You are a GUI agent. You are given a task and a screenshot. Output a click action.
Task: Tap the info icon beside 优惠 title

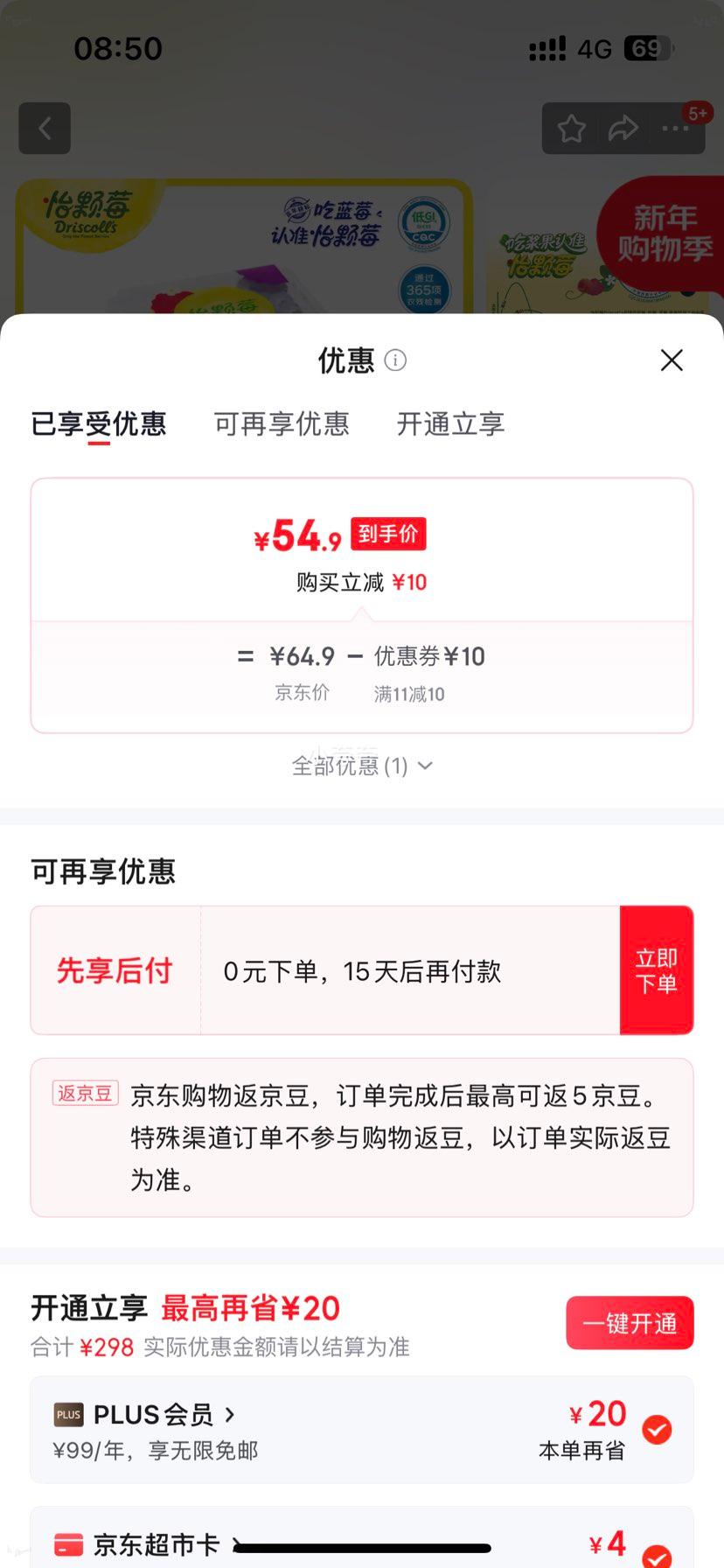click(395, 360)
